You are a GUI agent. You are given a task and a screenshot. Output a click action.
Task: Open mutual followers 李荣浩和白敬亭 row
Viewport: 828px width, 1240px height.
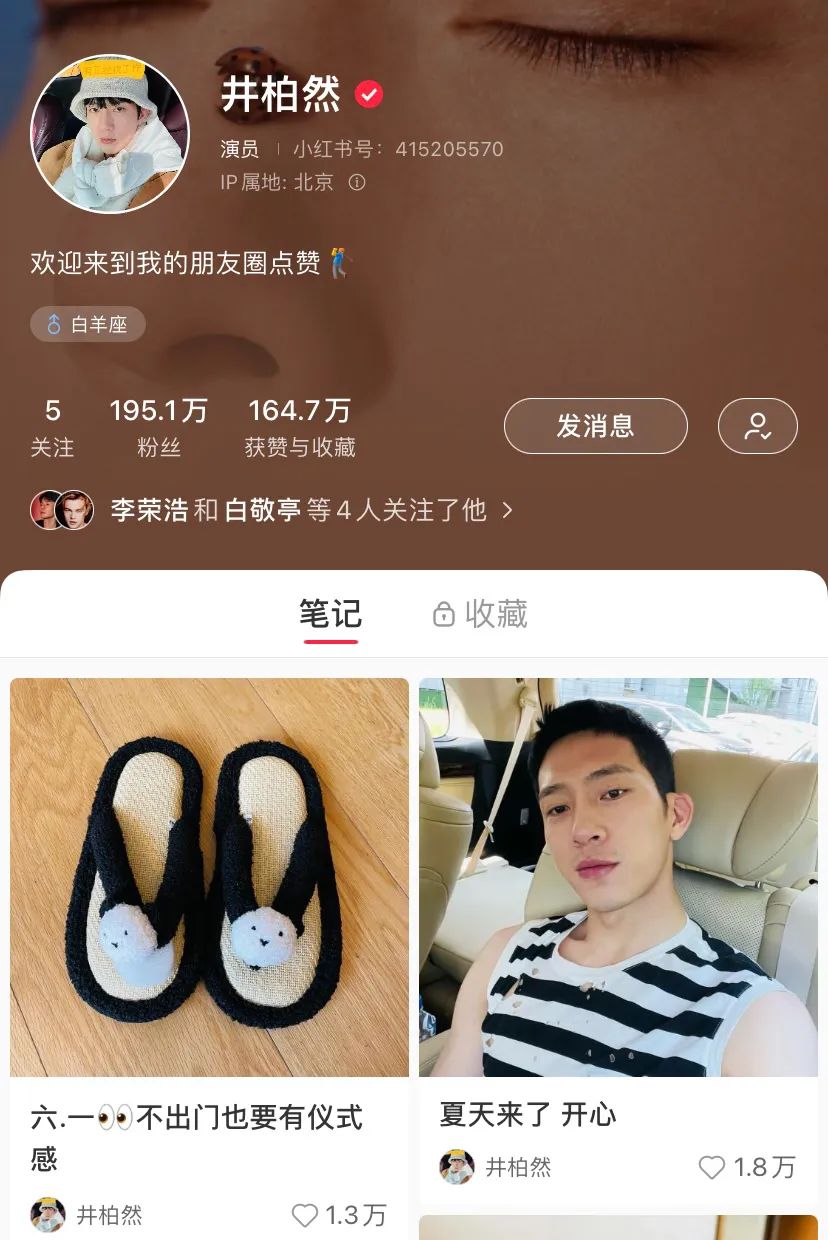(x=270, y=510)
